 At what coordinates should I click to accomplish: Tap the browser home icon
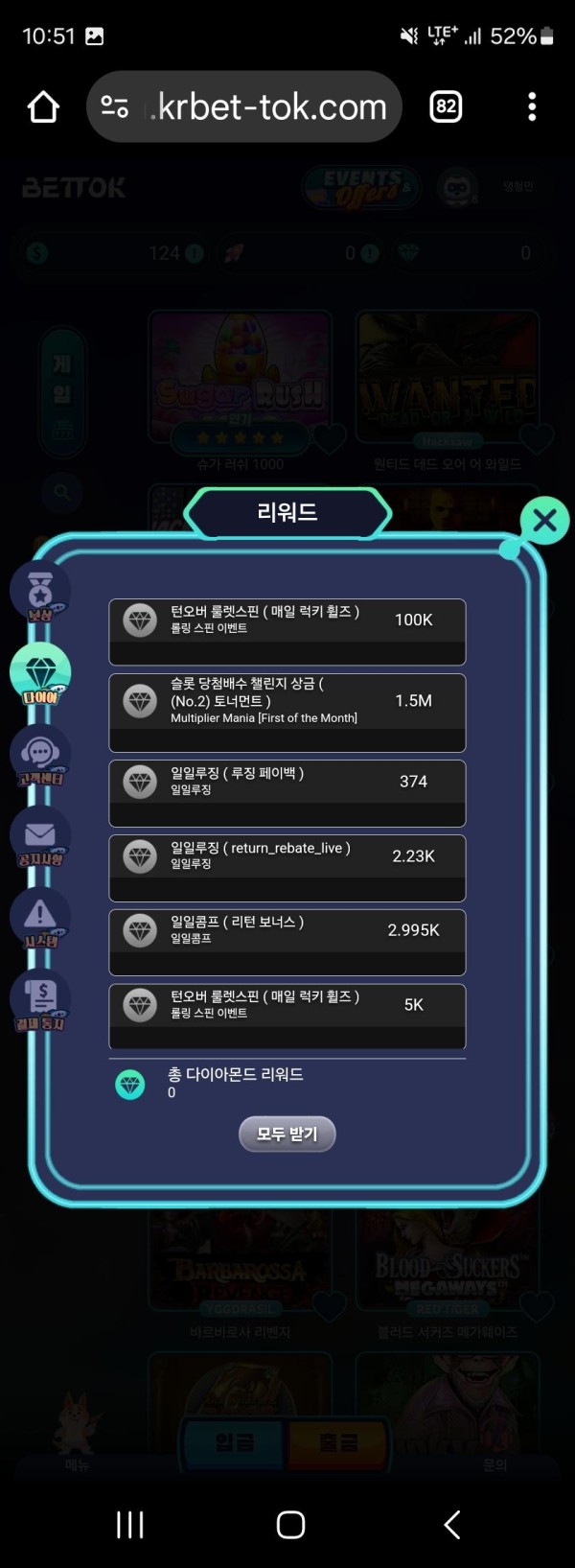click(x=43, y=107)
